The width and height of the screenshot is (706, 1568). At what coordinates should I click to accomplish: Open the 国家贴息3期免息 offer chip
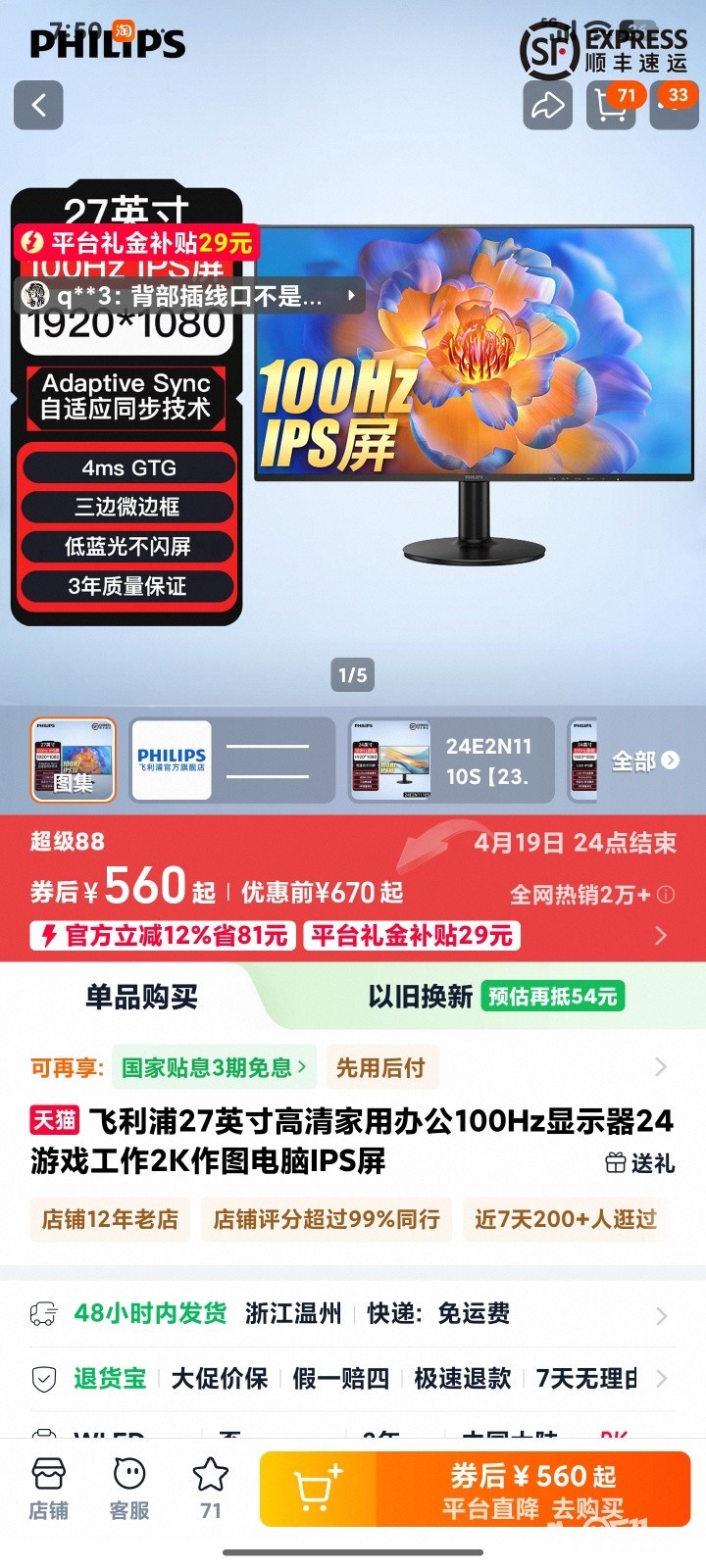click(214, 1067)
